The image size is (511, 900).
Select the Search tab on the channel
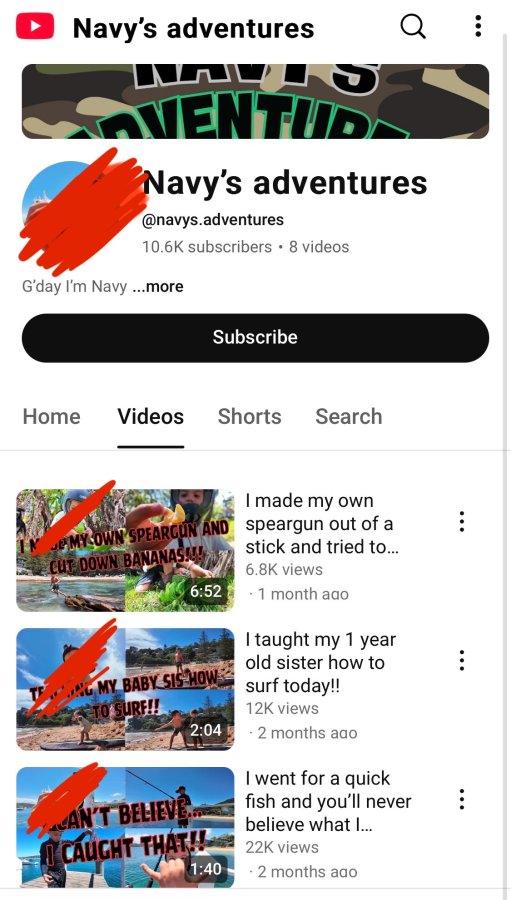(349, 417)
